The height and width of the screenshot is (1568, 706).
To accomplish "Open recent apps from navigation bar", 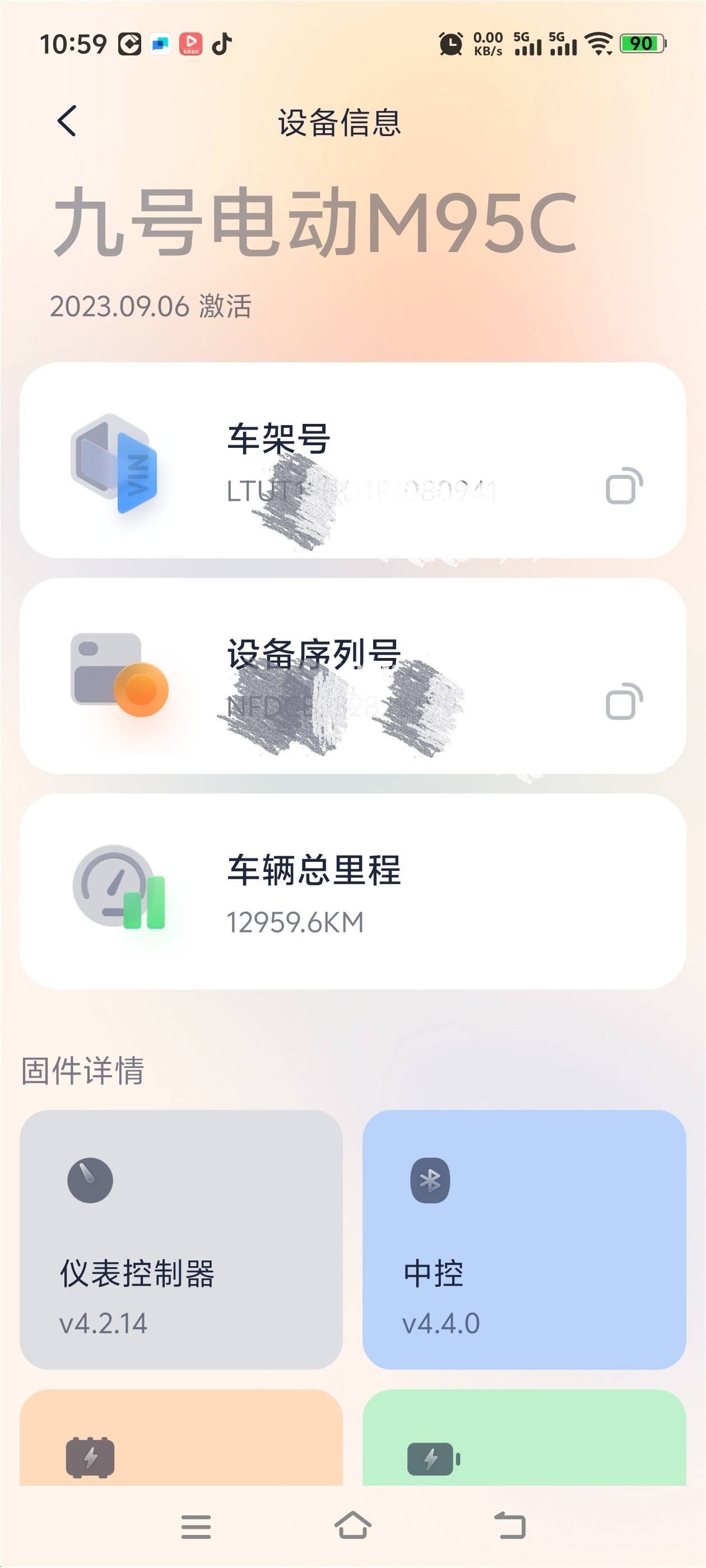I will [196, 1526].
